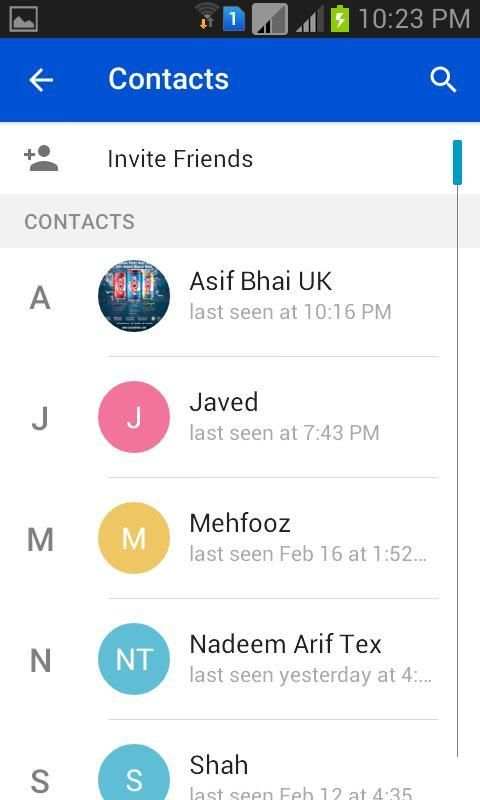This screenshot has height=800, width=480.
Task: Go back using the arrow icon
Action: pyautogui.click(x=41, y=80)
